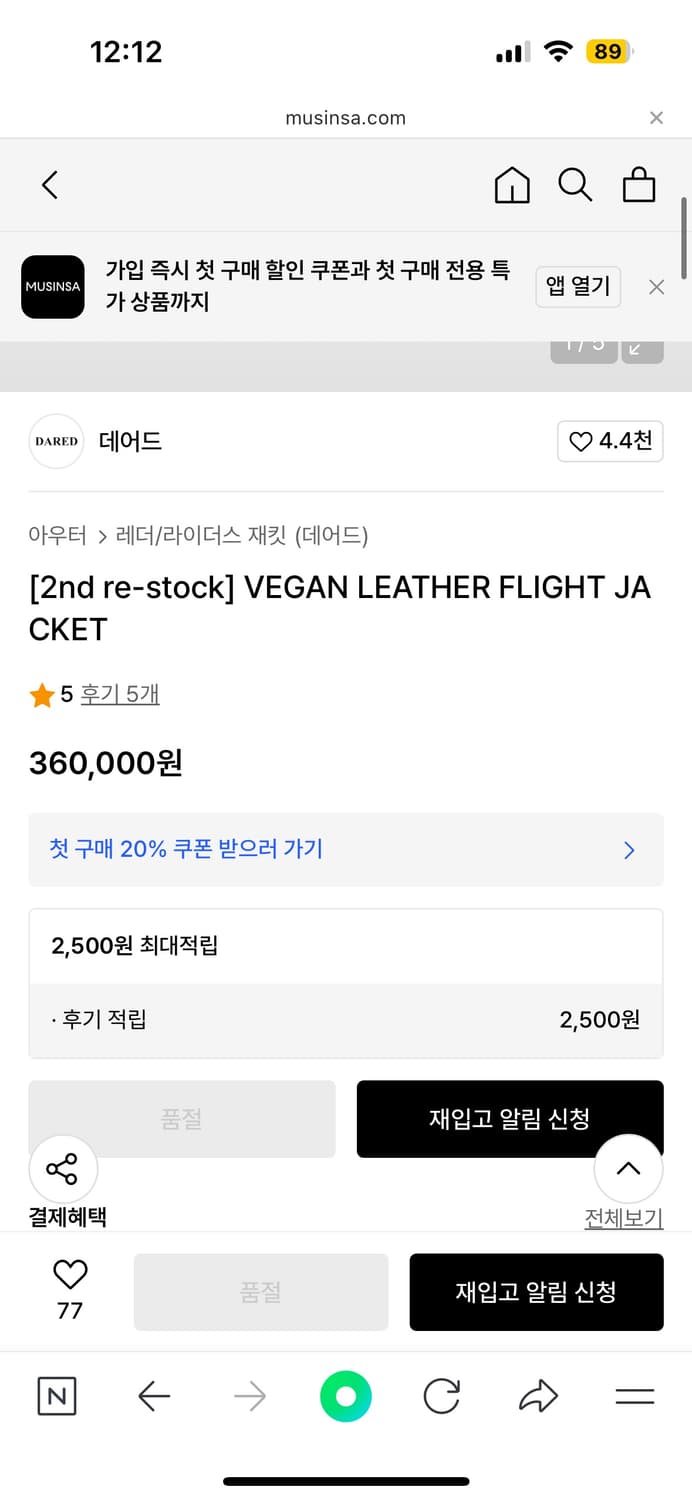Open the 데어드 brand page
The image size is (692, 1500).
tap(130, 441)
